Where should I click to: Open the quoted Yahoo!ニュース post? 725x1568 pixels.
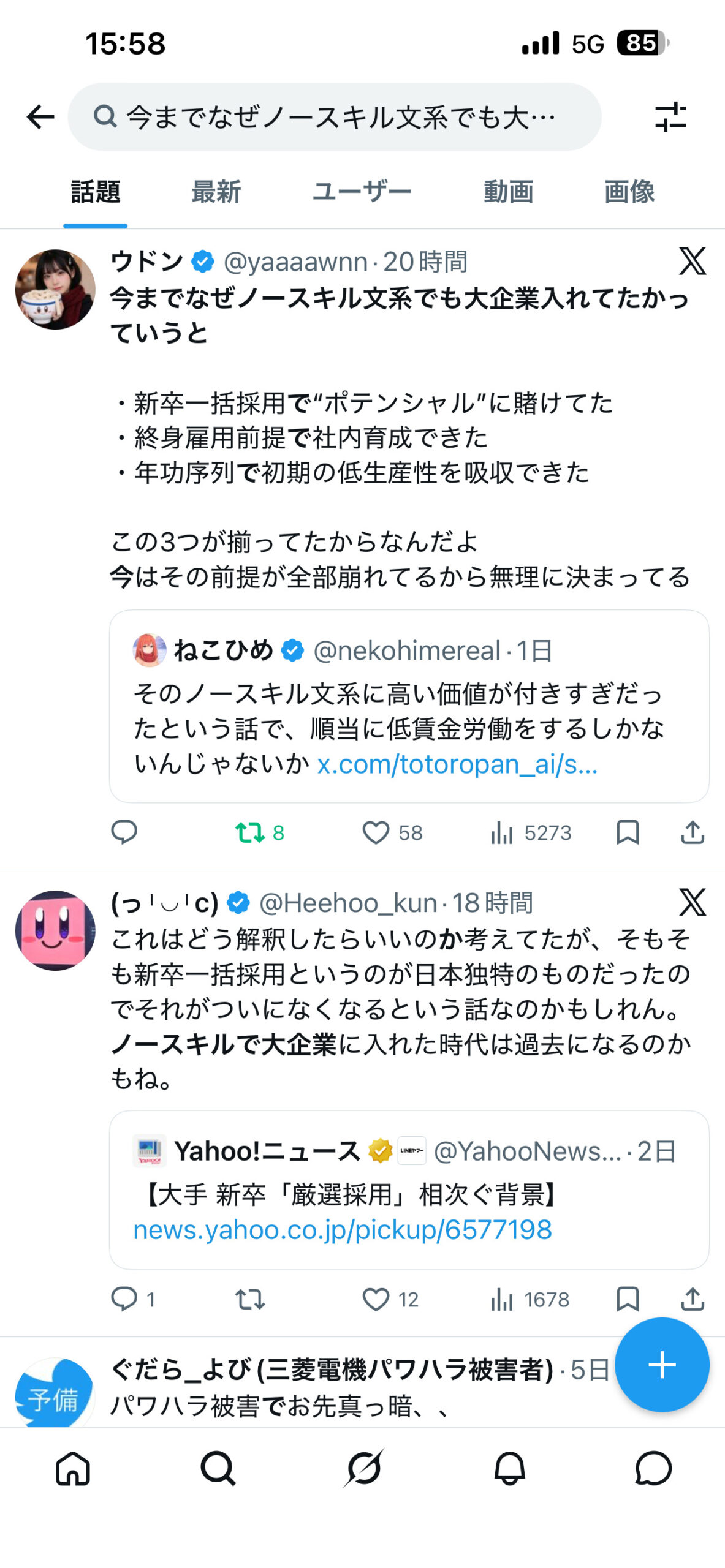coord(409,1173)
